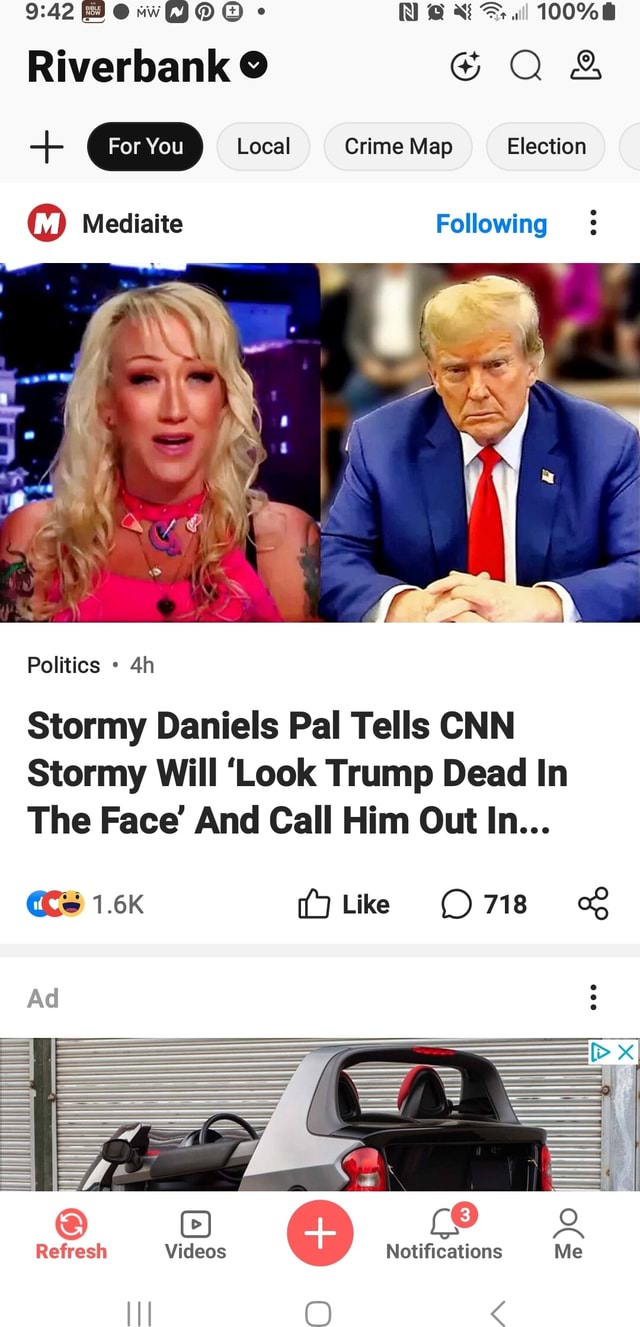Share the Stormy Daniels article
The image size is (640, 1327).
(592, 905)
